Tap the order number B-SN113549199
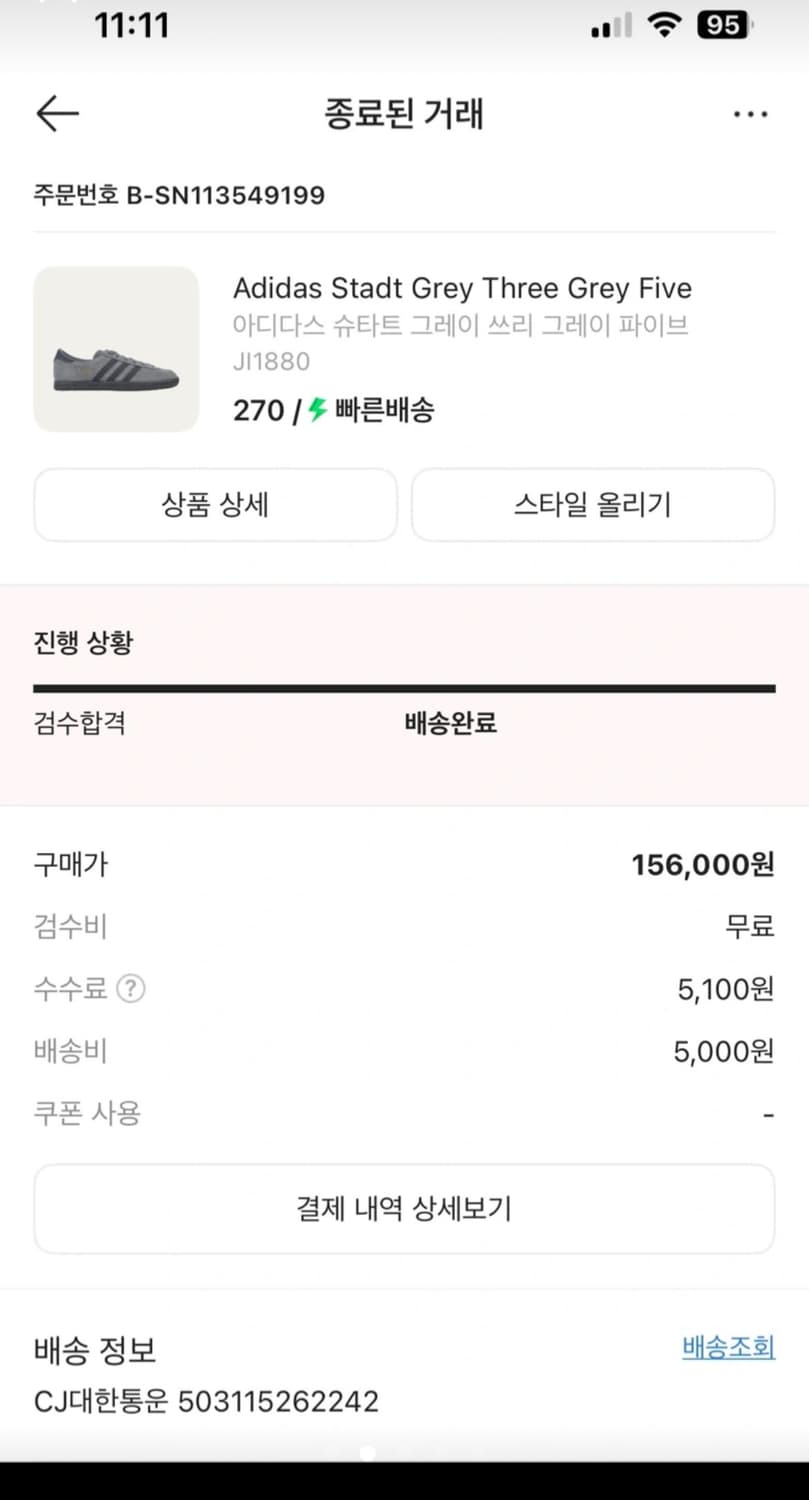This screenshot has height=1500, width=809. (x=178, y=195)
